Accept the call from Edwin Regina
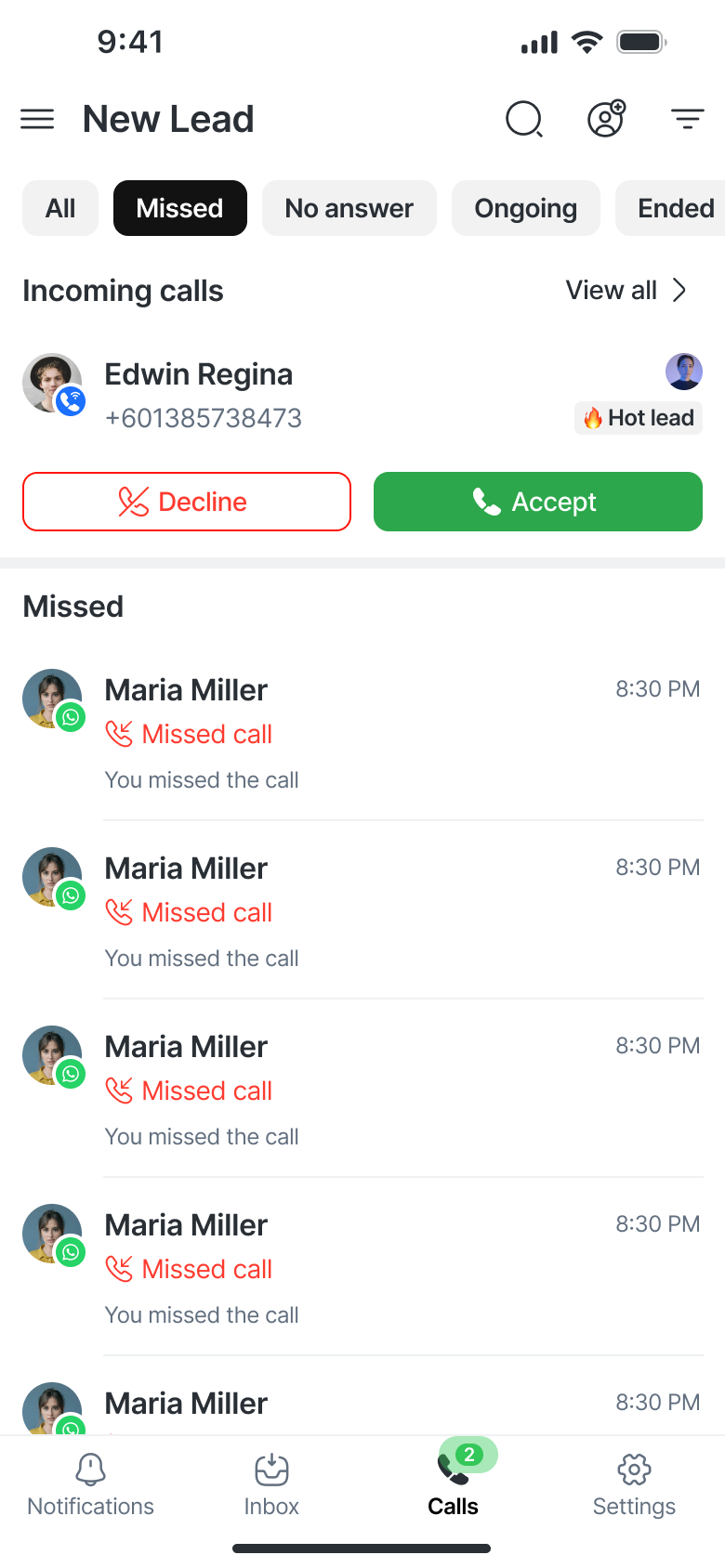 (x=538, y=502)
